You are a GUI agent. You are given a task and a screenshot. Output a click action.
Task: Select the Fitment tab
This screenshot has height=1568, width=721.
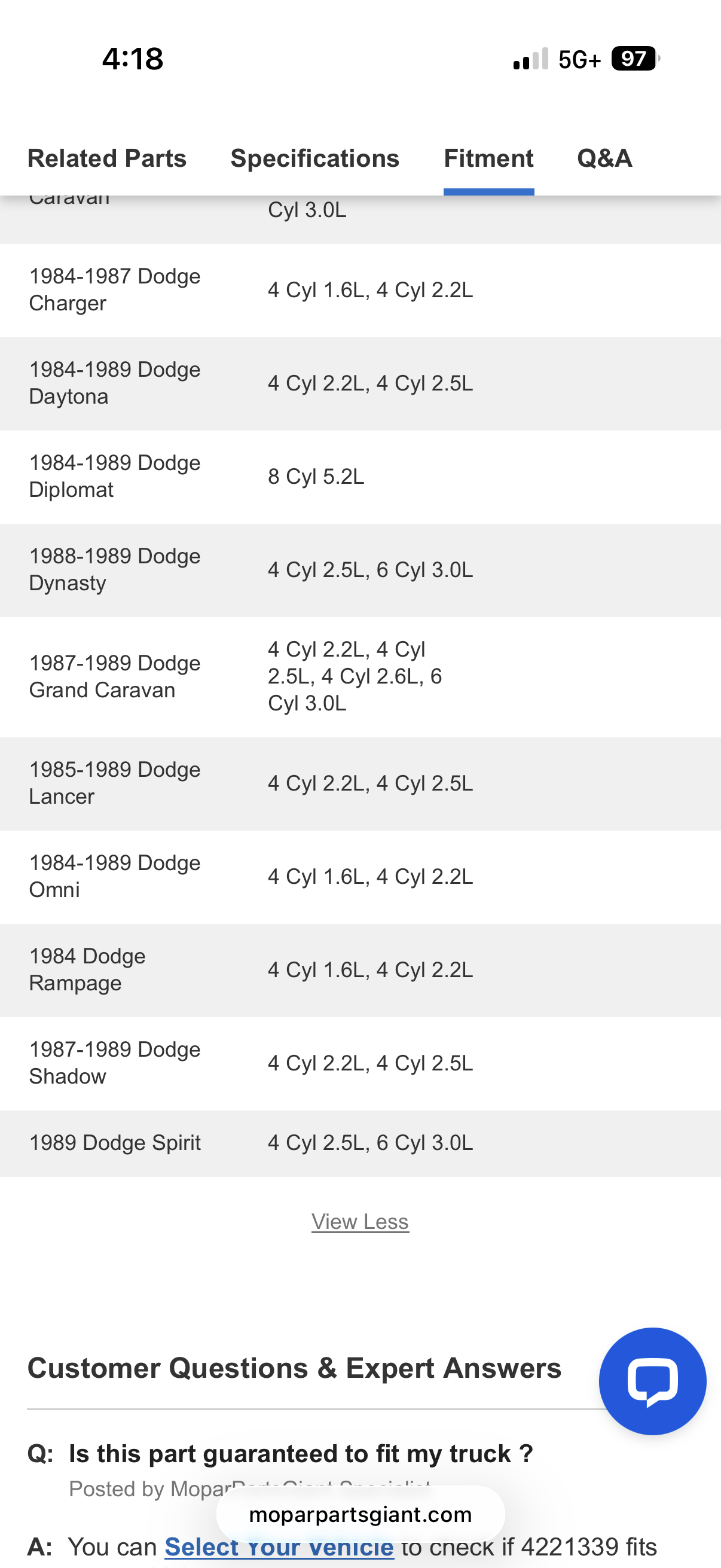(x=488, y=158)
